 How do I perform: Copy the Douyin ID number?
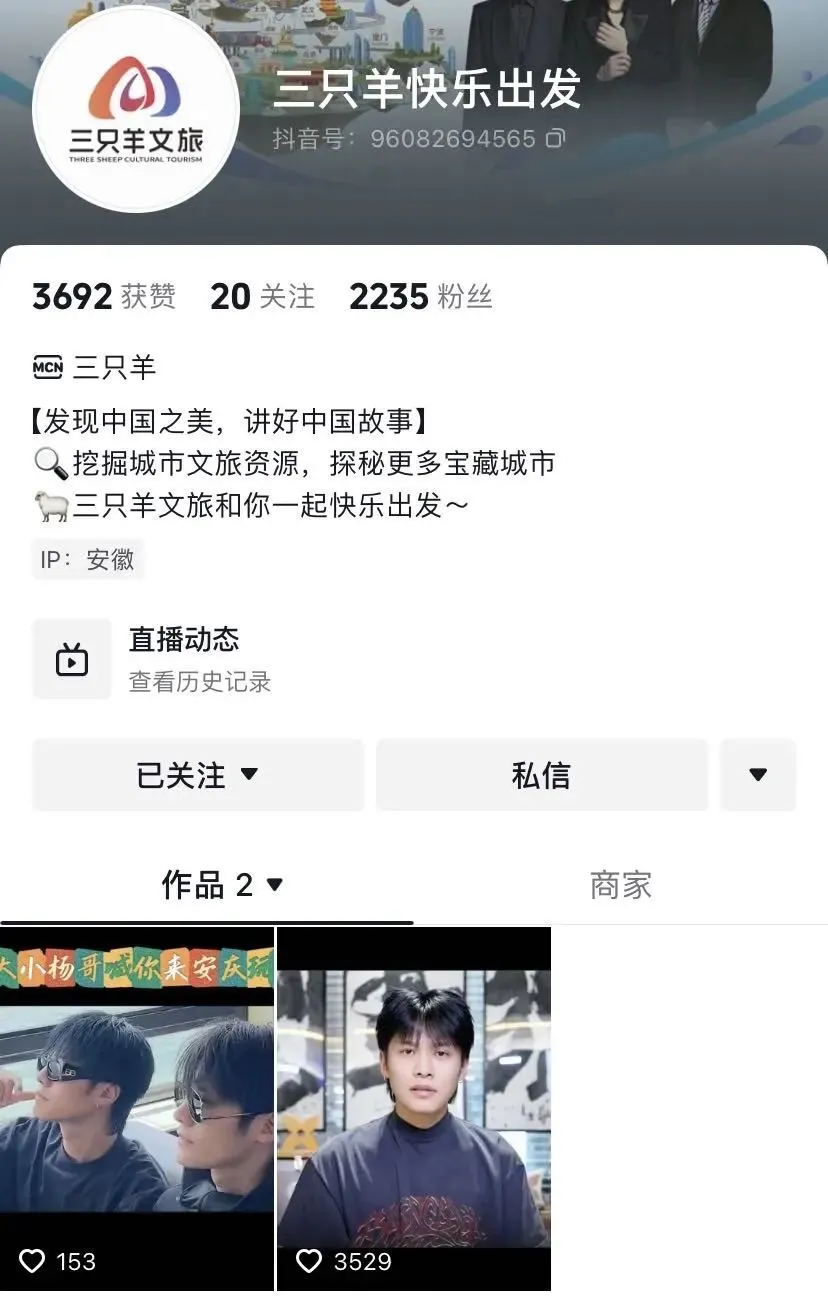(555, 139)
